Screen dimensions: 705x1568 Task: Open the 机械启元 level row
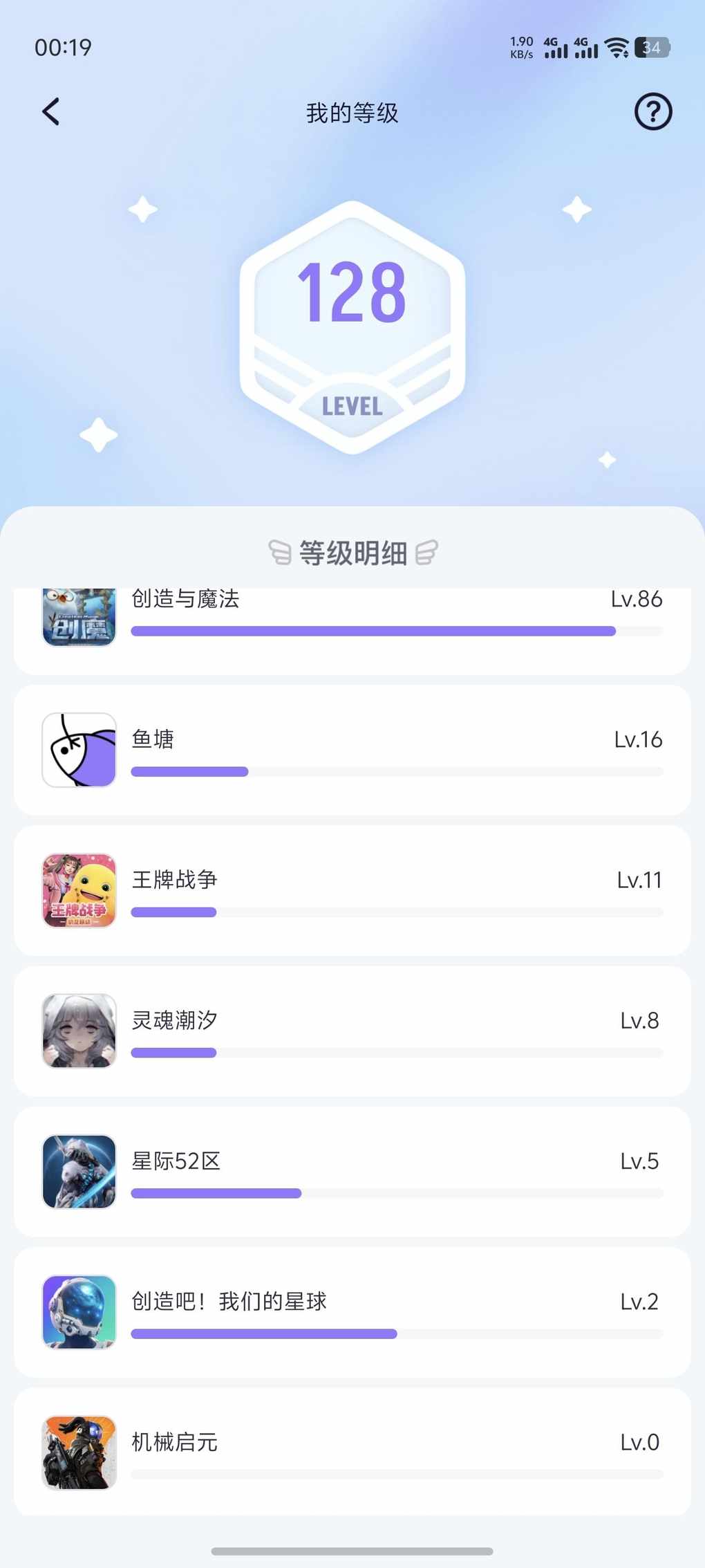pyautogui.click(x=352, y=1452)
